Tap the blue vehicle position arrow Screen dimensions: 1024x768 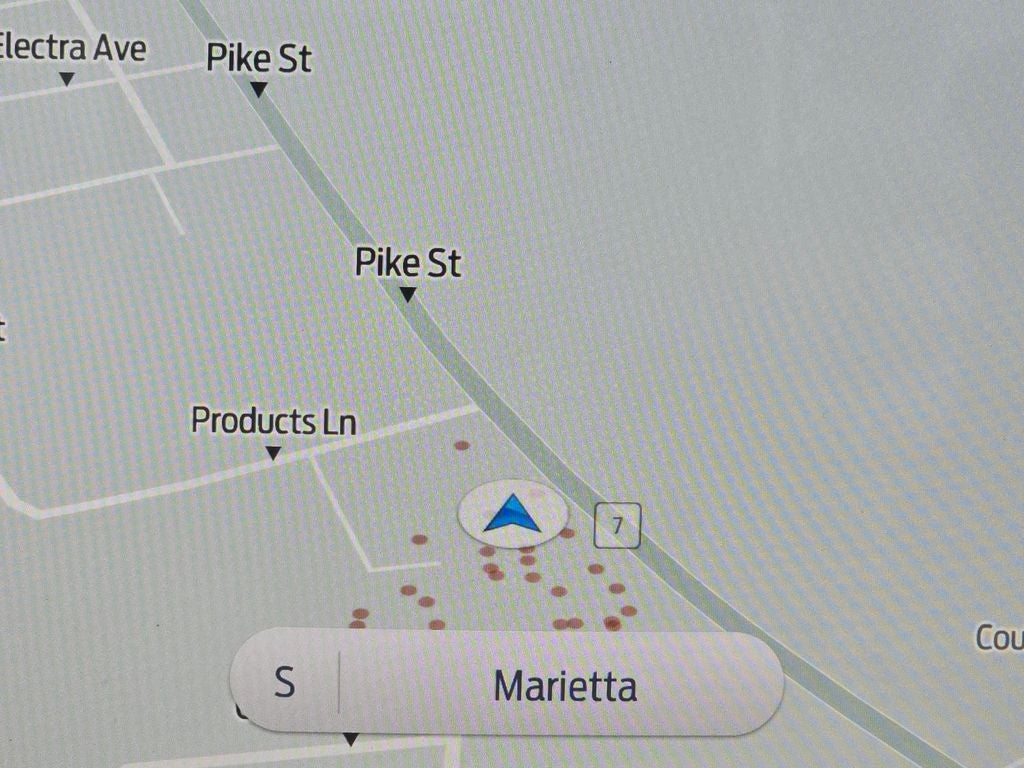[513, 514]
